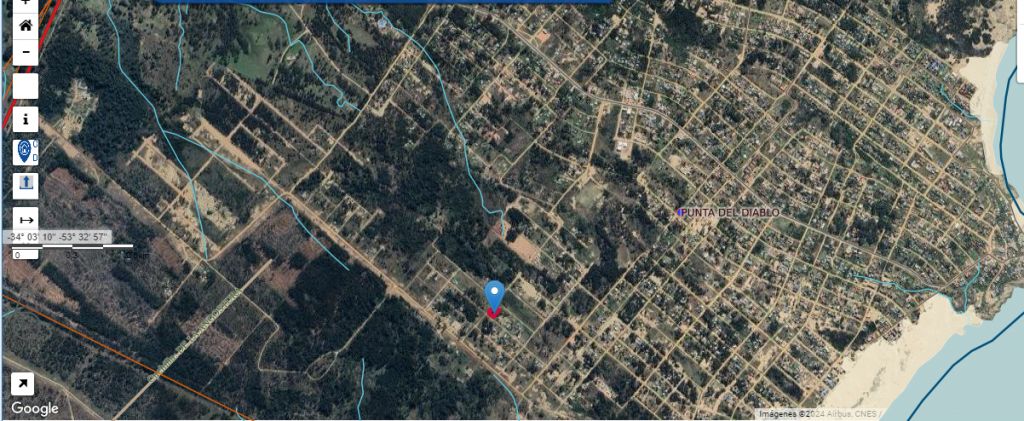Image resolution: width=1024 pixels, height=421 pixels.
Task: Activate the measure distance arrow tool
Action: (x=25, y=219)
